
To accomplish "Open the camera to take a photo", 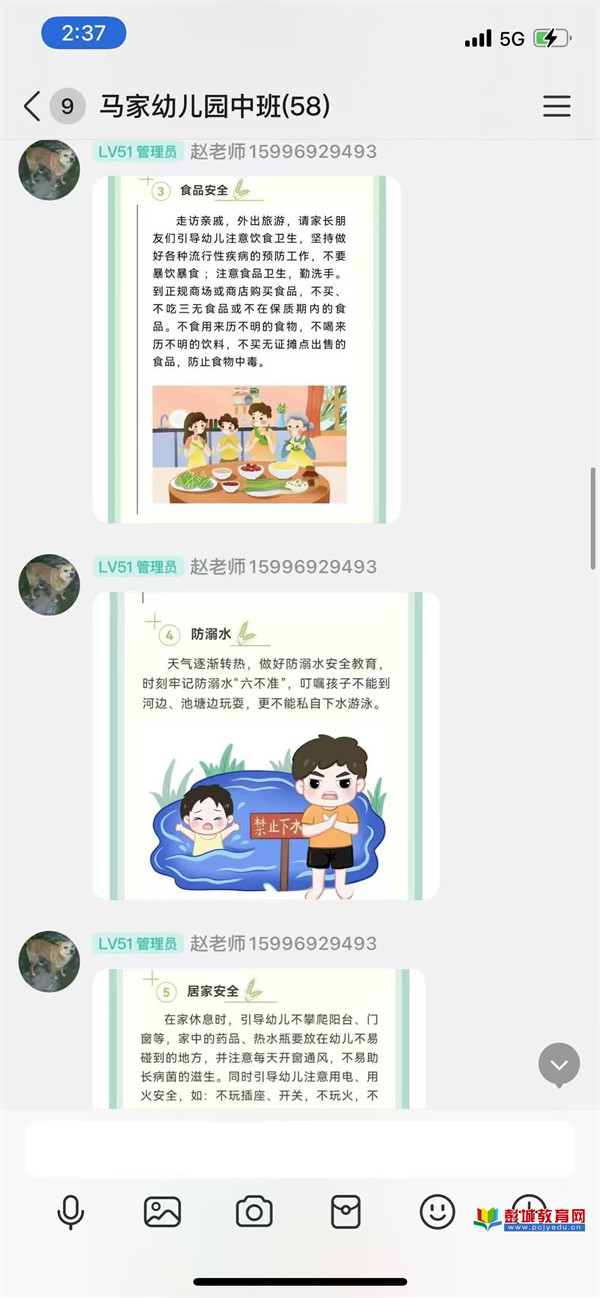I will [x=254, y=1212].
